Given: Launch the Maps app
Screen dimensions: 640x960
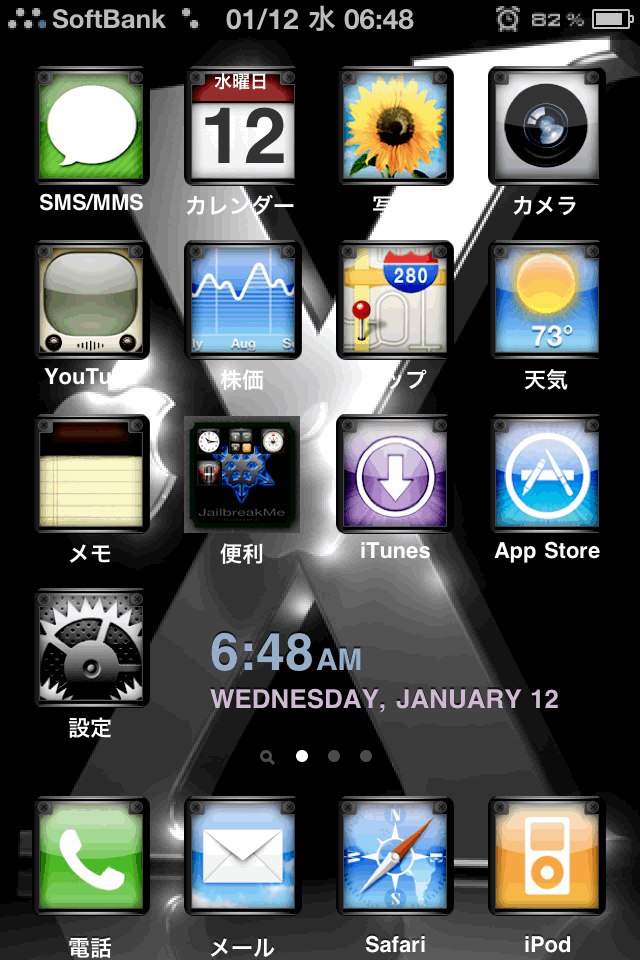Looking at the screenshot, I should tap(394, 300).
